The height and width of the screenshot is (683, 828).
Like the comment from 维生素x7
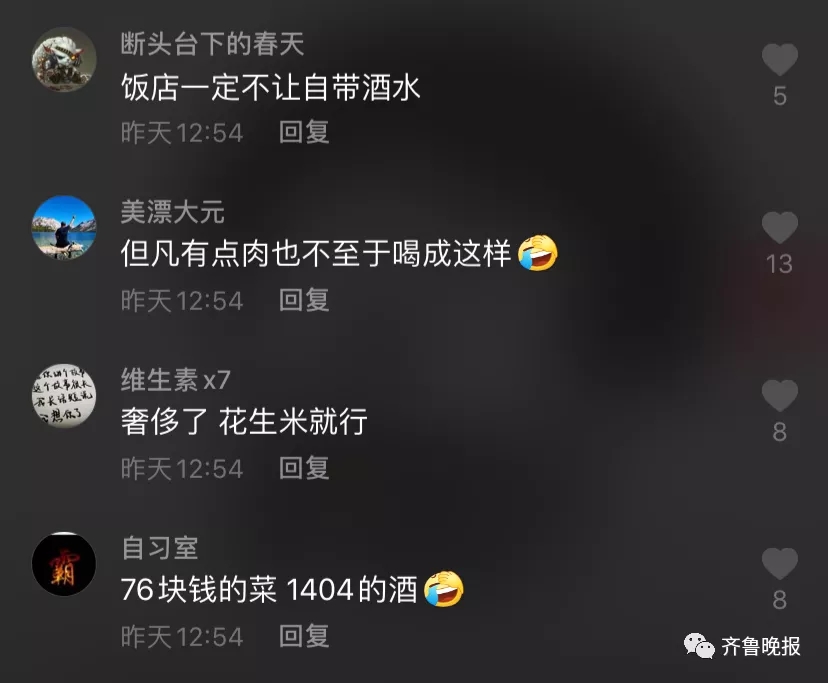tap(779, 397)
